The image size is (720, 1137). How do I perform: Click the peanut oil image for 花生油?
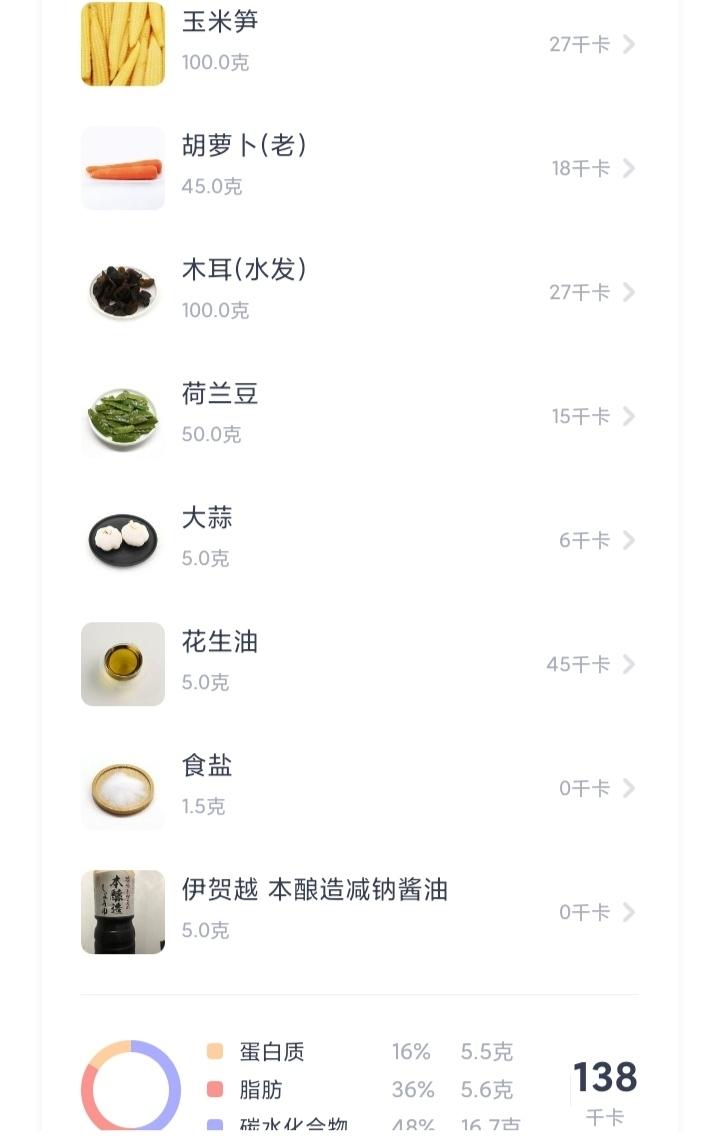pos(122,664)
